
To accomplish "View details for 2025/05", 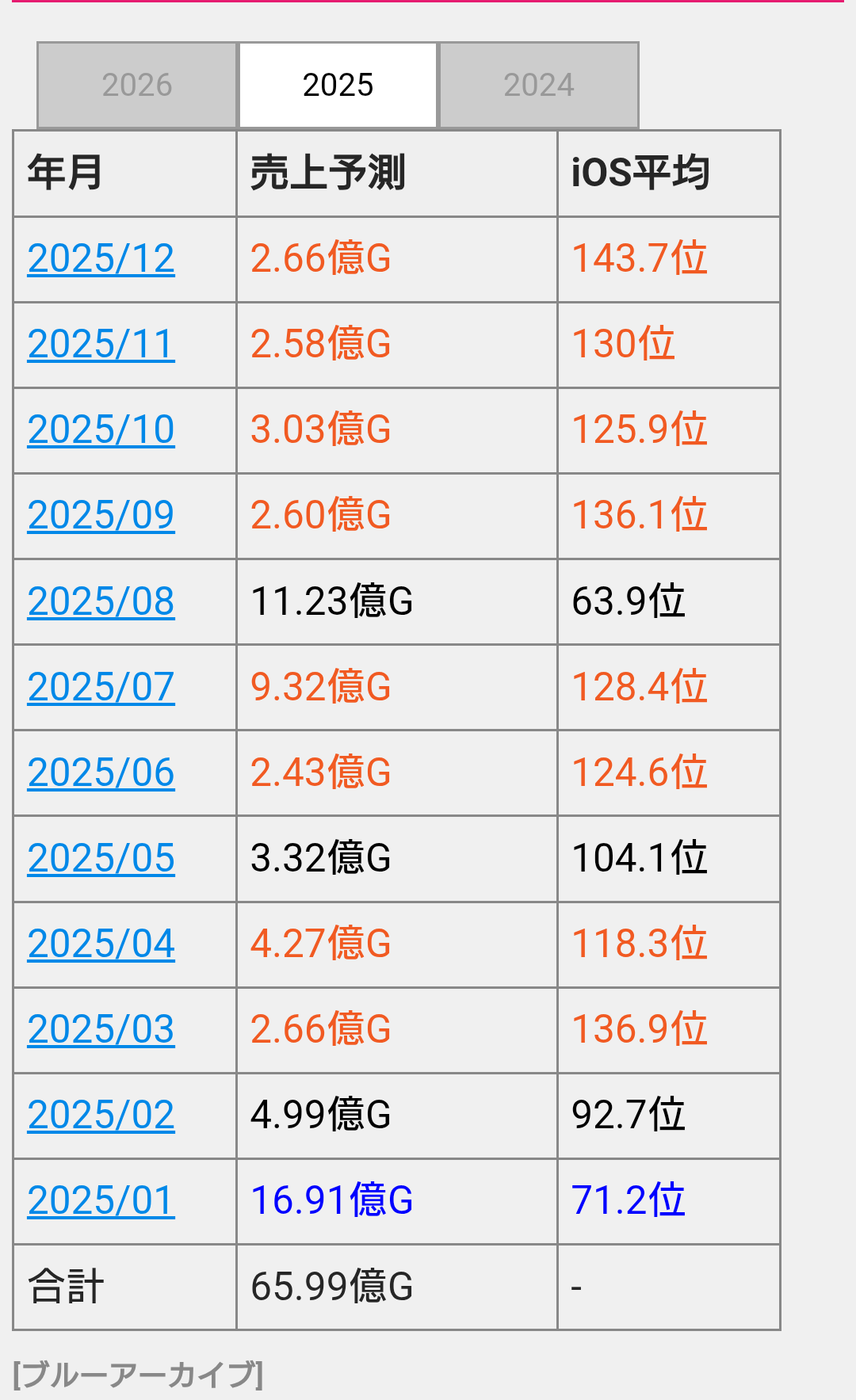I will (x=101, y=858).
